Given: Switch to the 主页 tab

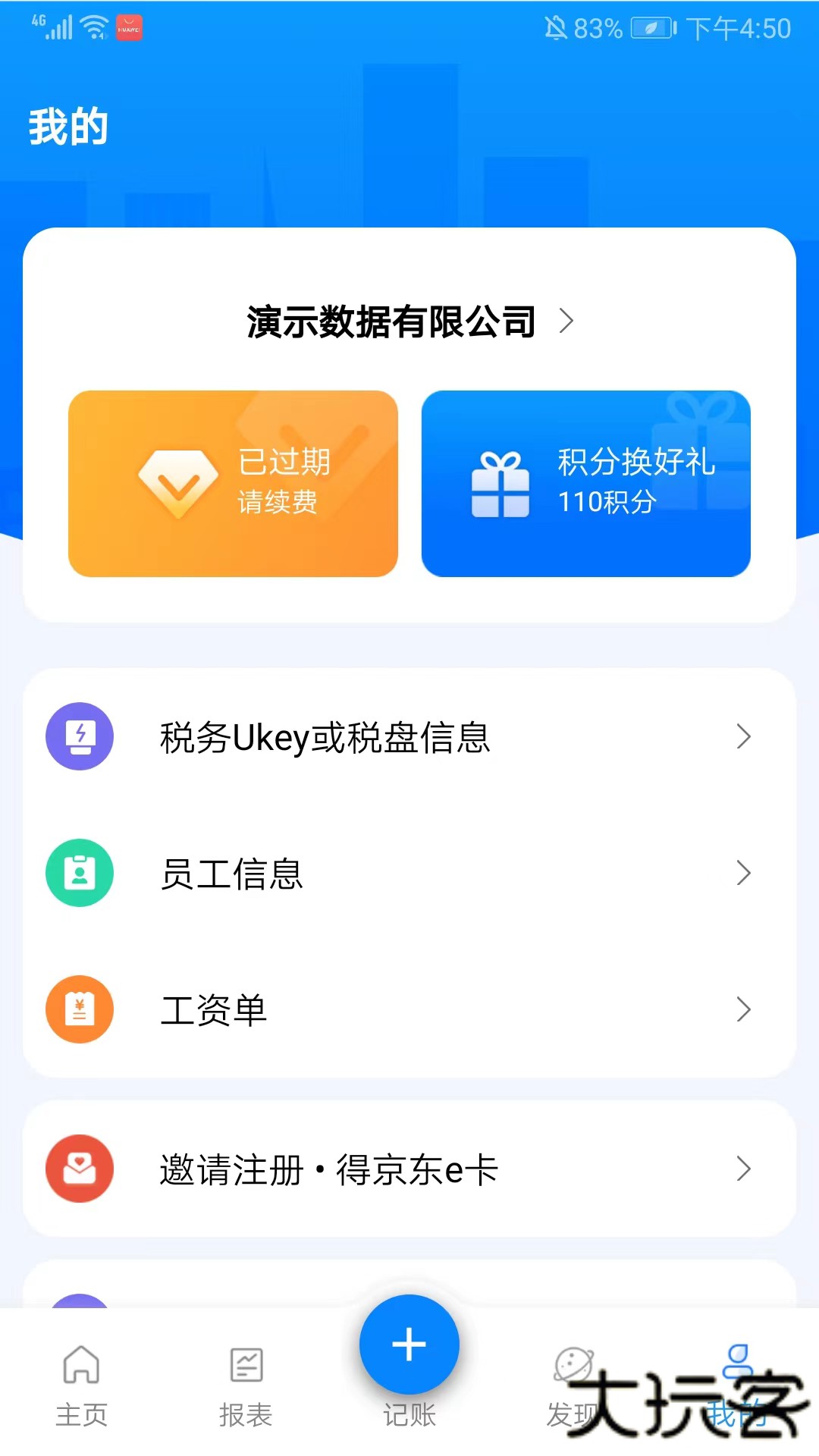Looking at the screenshot, I should click(x=82, y=1385).
